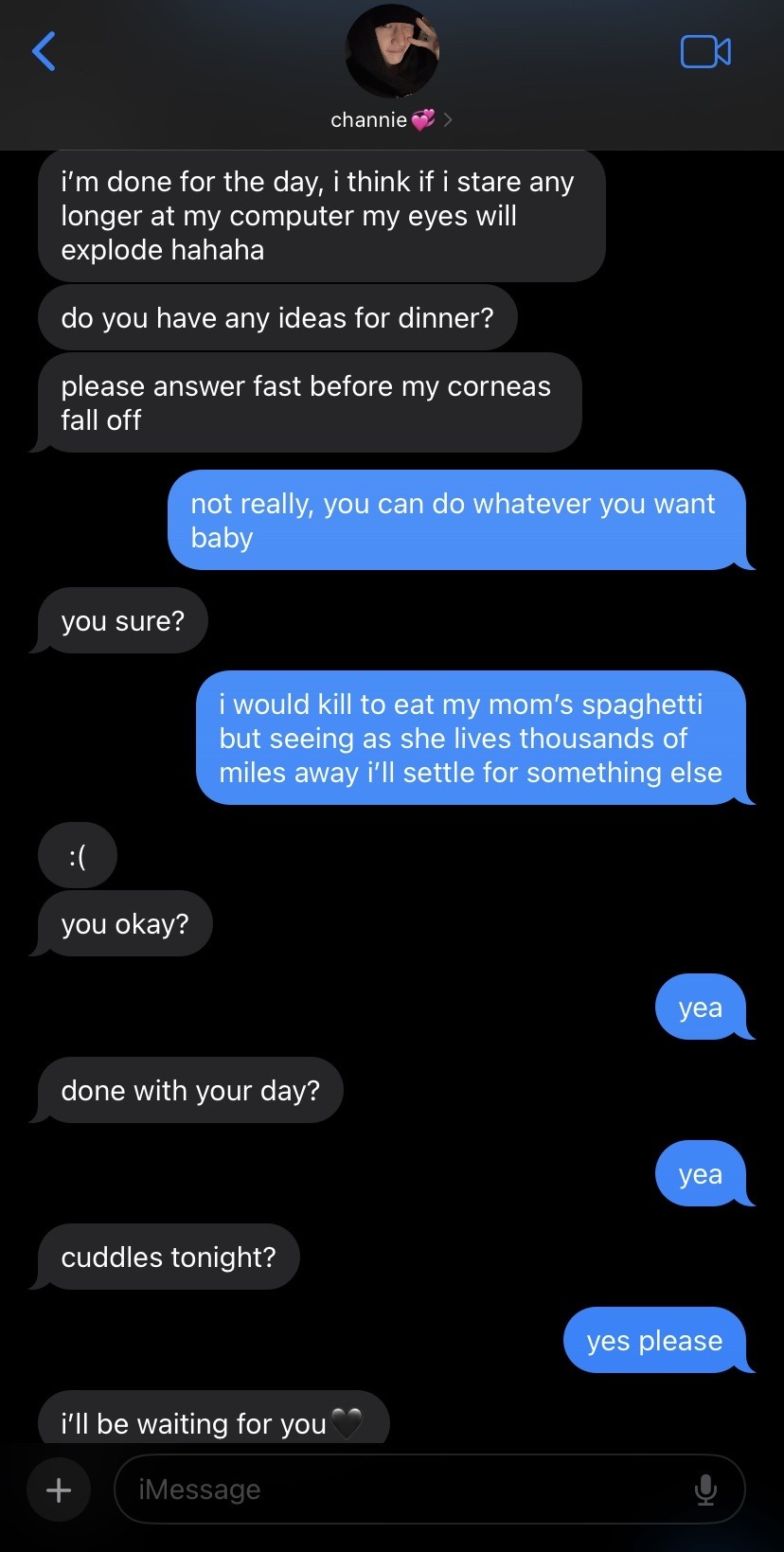Focus the iMessage text field
Image resolution: width=784 pixels, height=1552 pixels.
tap(407, 1490)
